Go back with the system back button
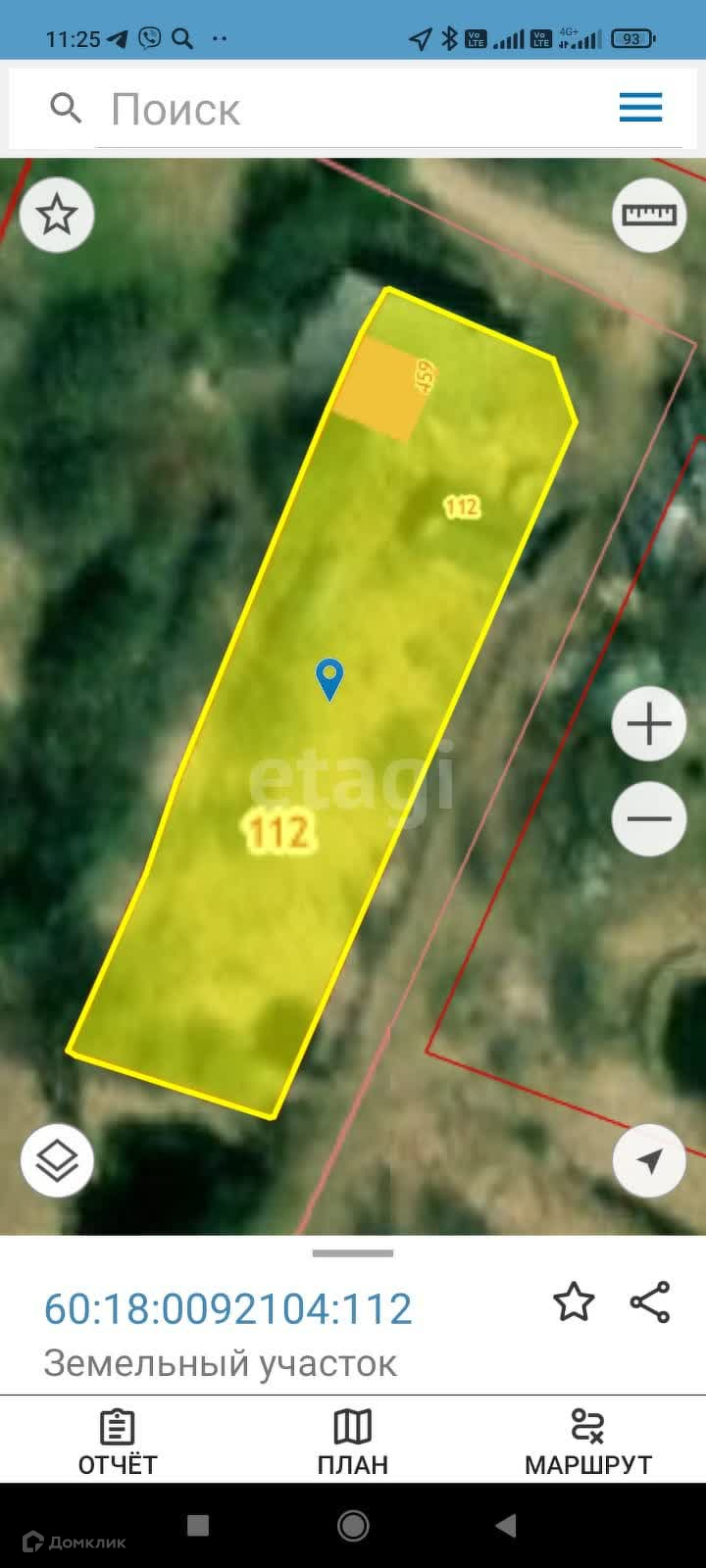Screen dimensions: 706x1568 click(506, 1525)
